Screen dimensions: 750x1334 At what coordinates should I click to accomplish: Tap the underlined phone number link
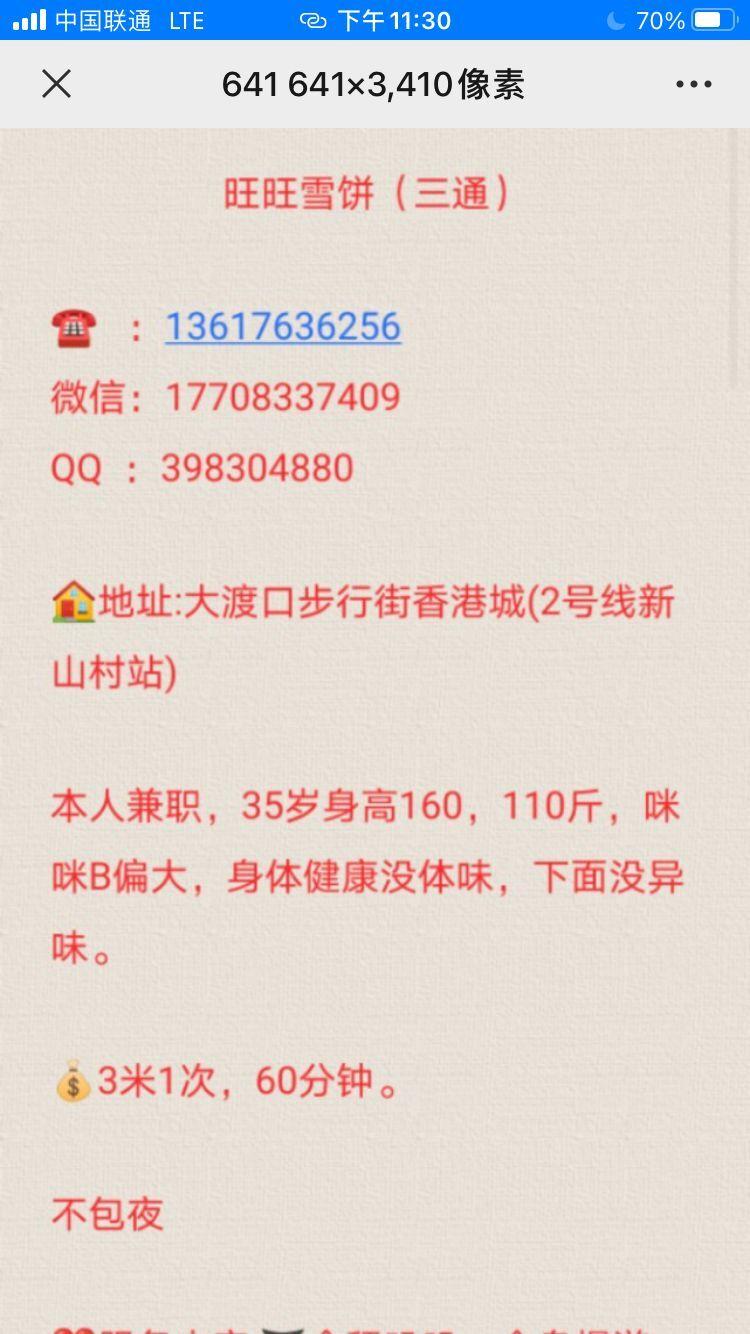283,327
